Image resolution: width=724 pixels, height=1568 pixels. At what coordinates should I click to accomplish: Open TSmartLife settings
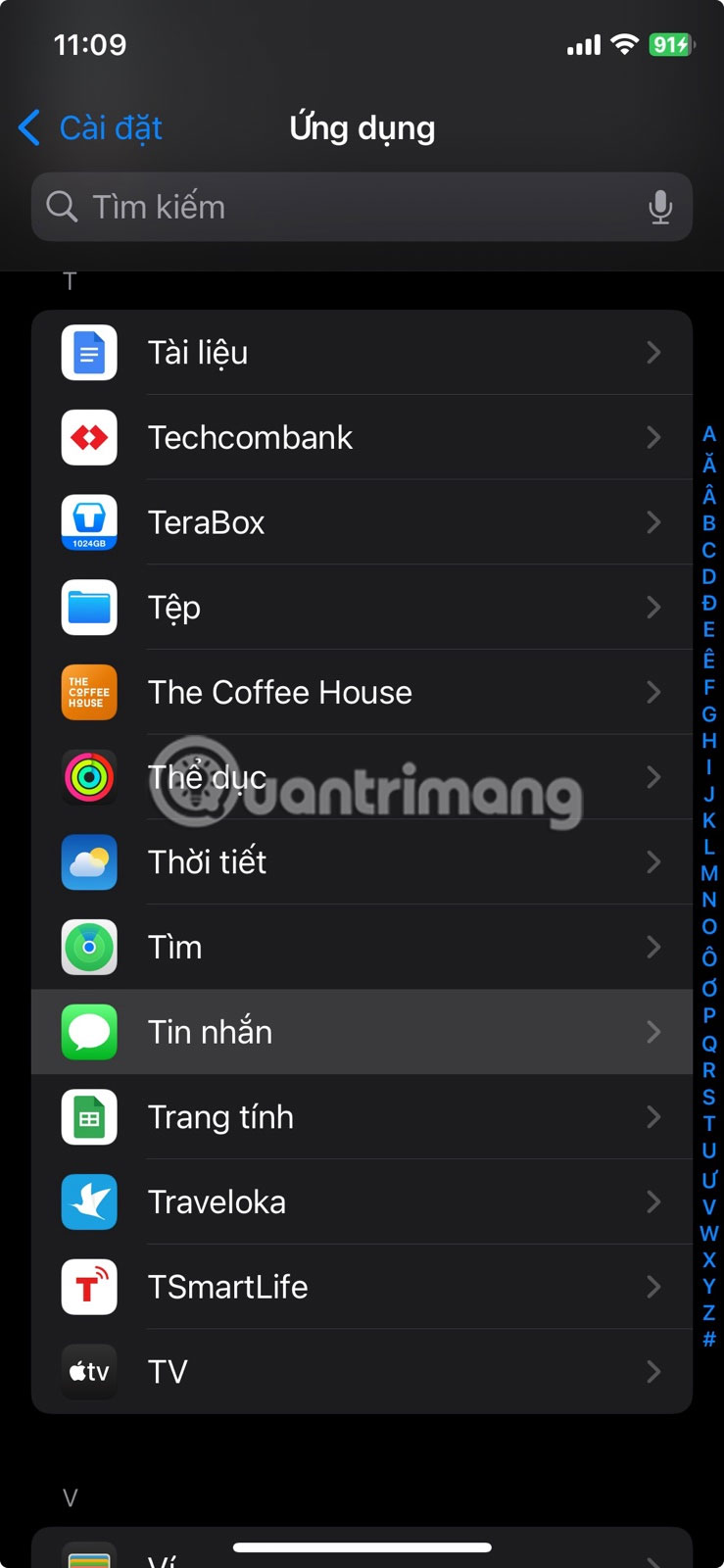(x=362, y=1287)
